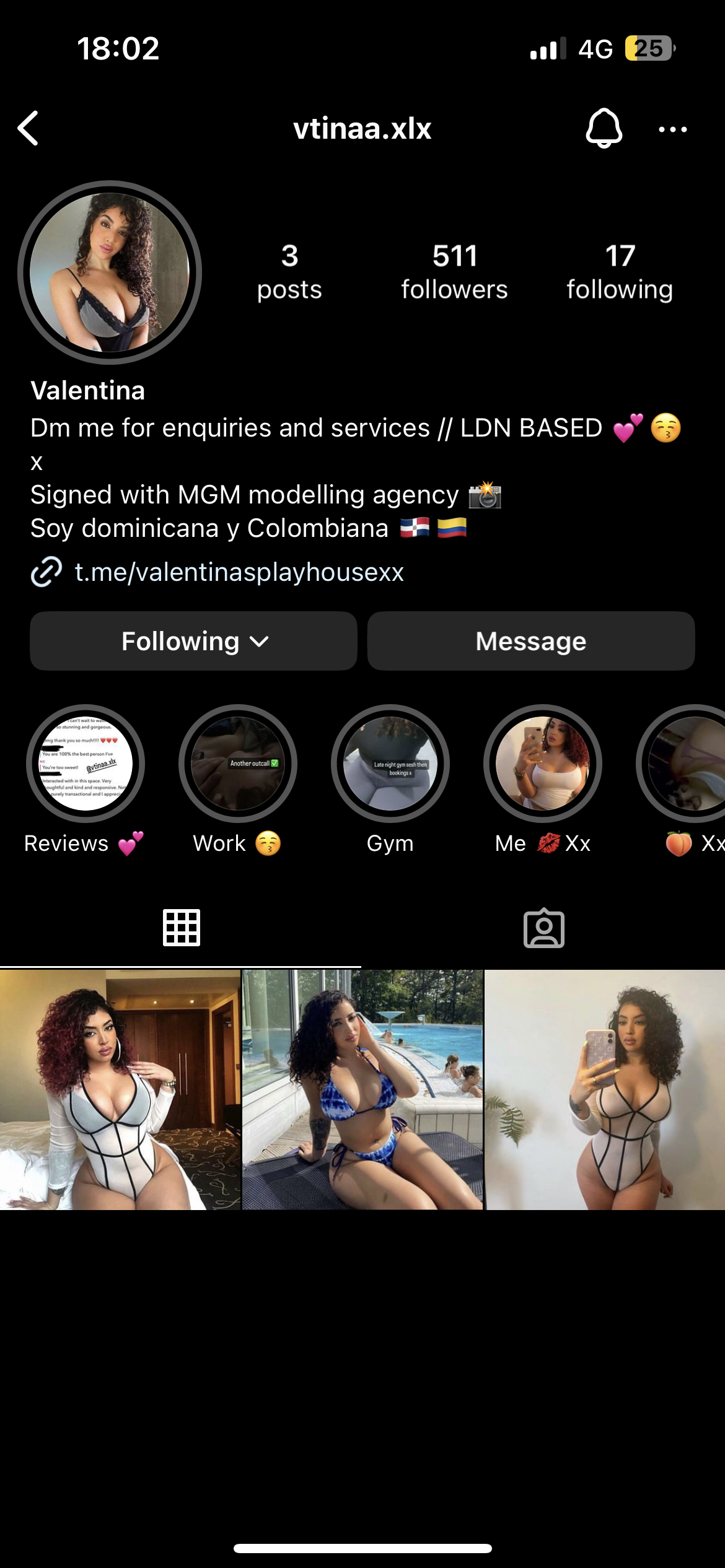Open the first post with wooden wardrobe

pos(120,1090)
